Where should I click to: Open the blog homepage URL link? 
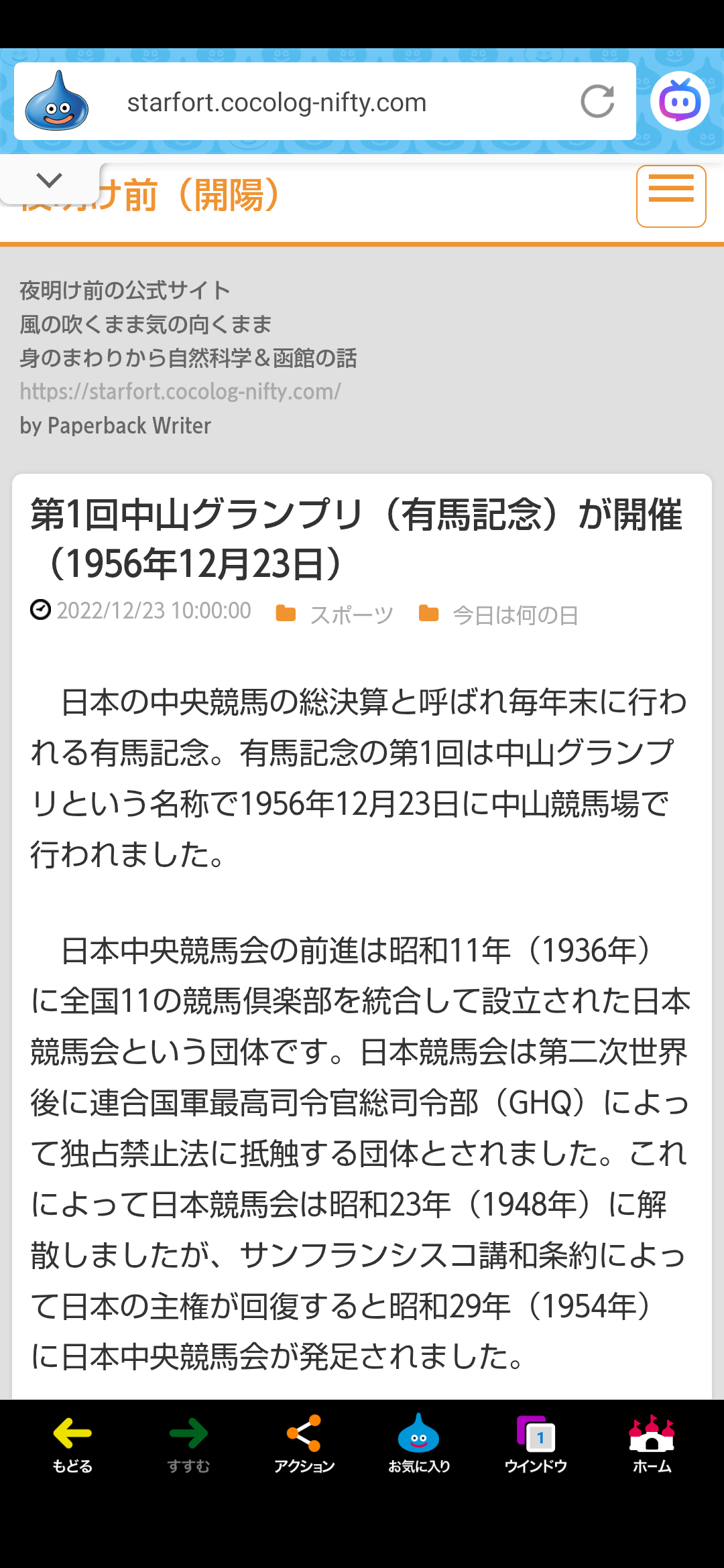pyautogui.click(x=180, y=391)
